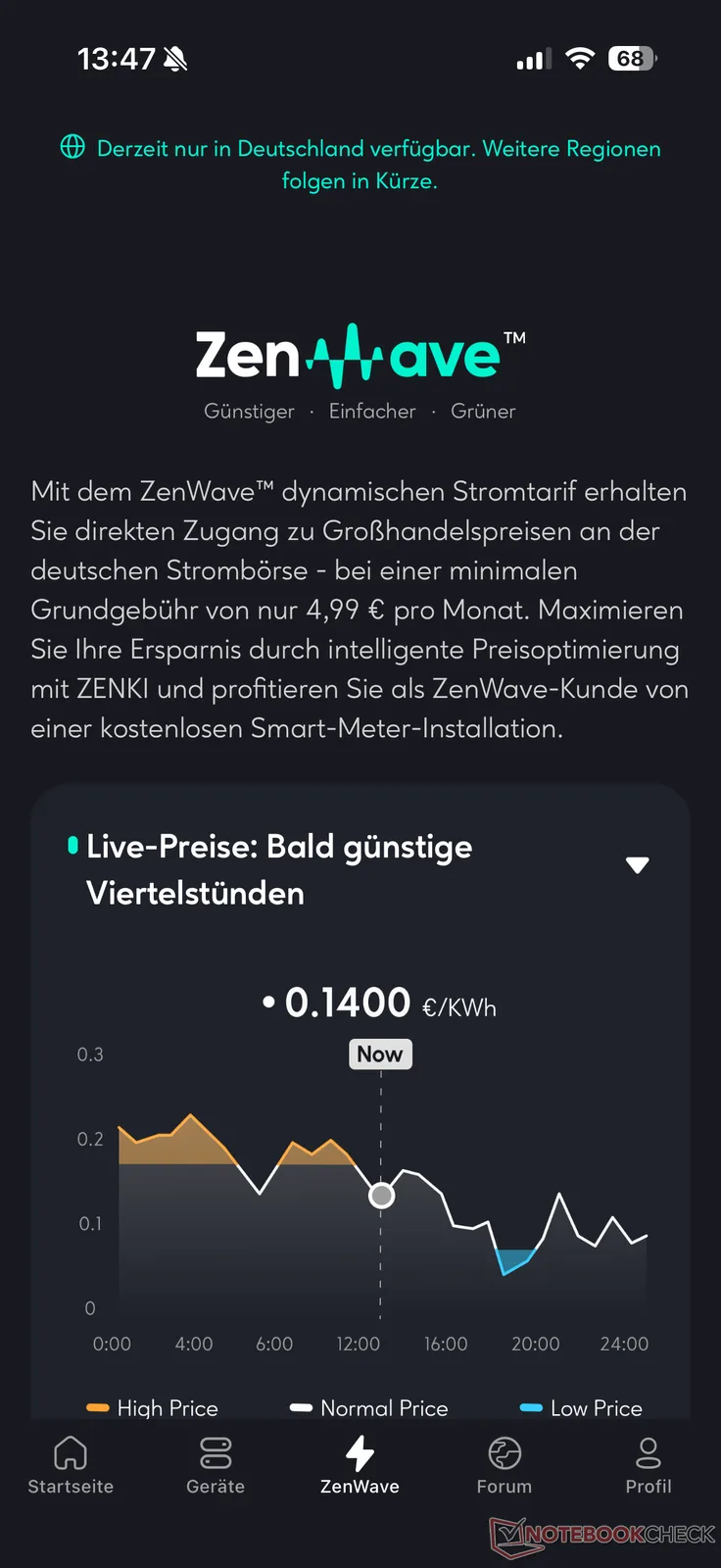Select the ZenWave tab
721x1568 pixels.
tap(360, 1464)
